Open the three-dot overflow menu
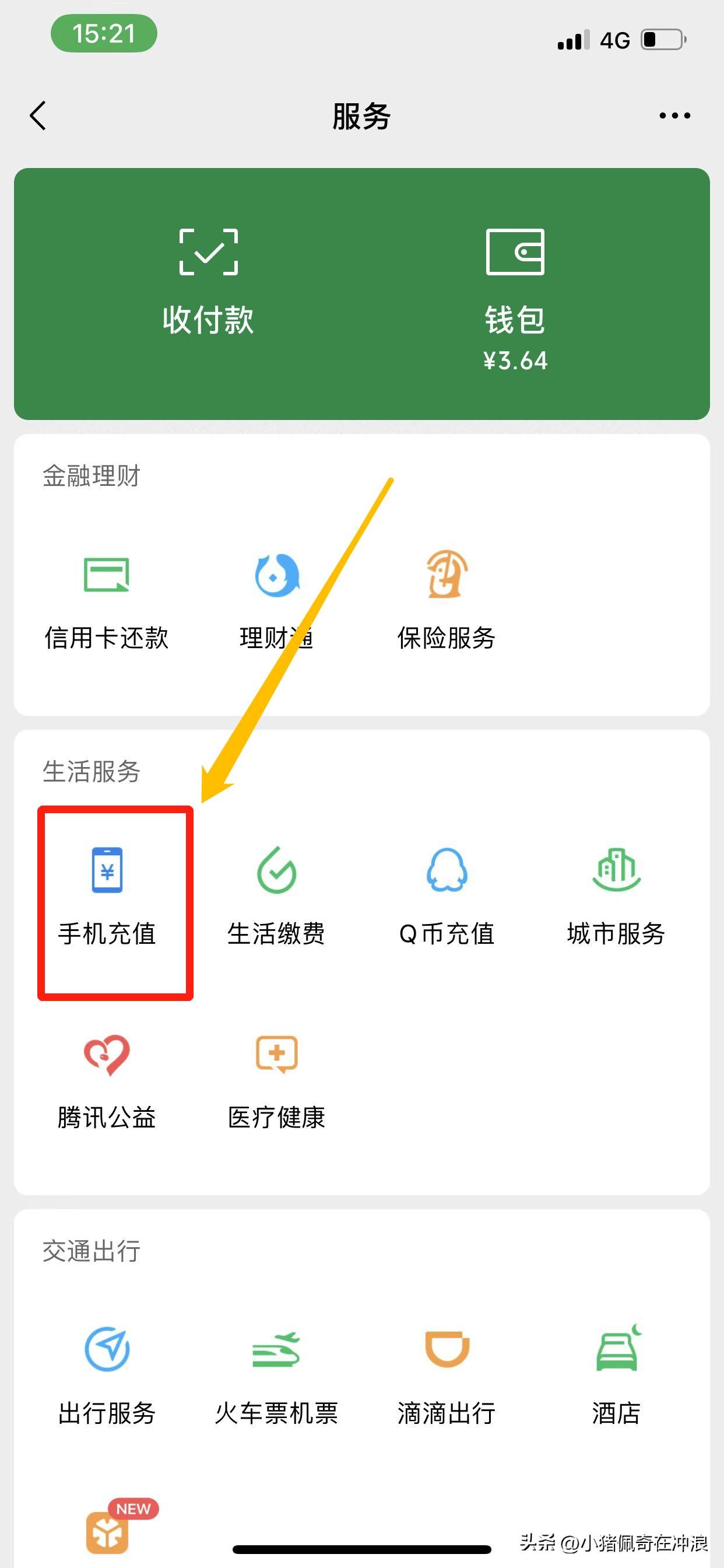724x1568 pixels. 674,116
